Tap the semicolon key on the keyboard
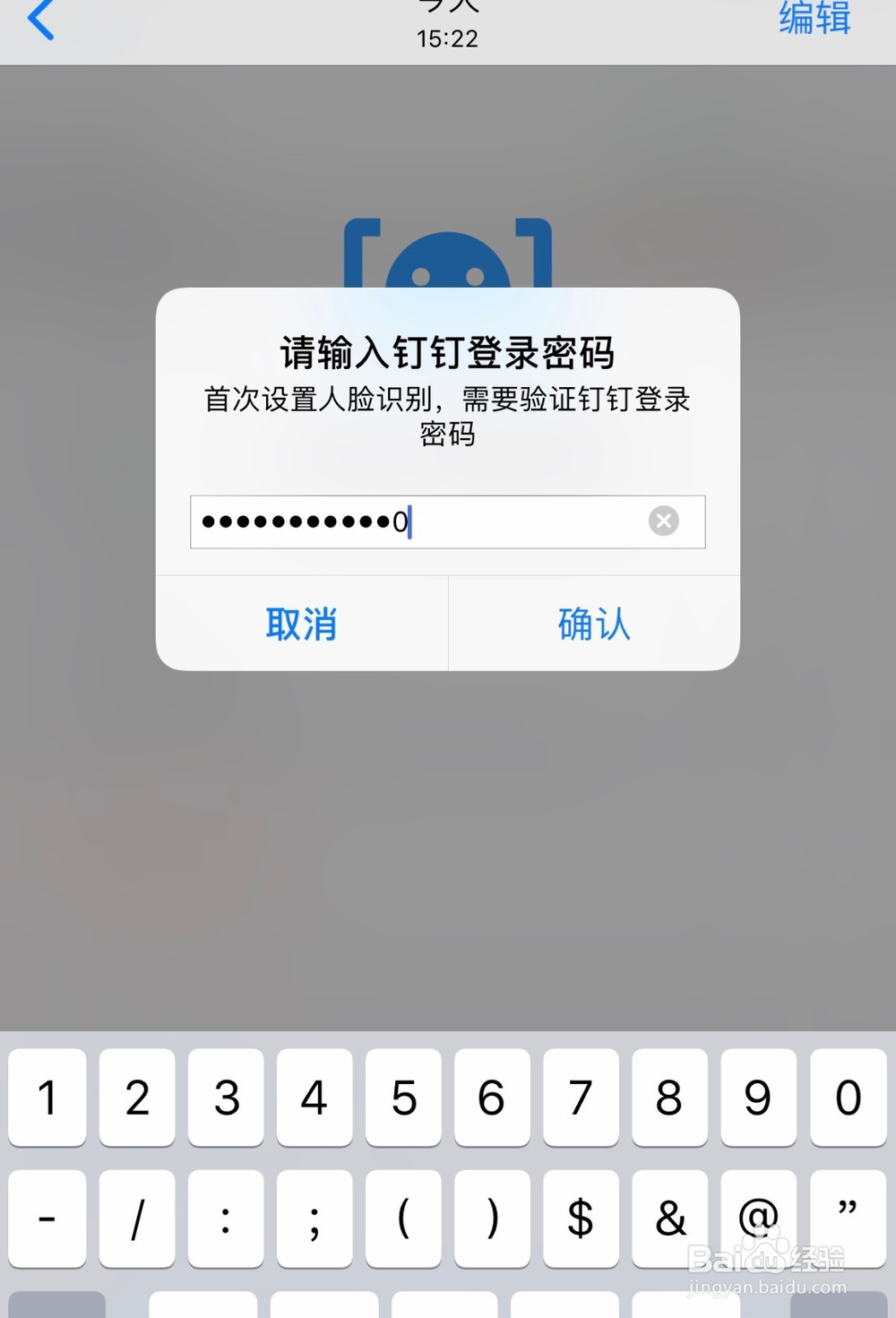The height and width of the screenshot is (1318, 896). click(314, 1219)
